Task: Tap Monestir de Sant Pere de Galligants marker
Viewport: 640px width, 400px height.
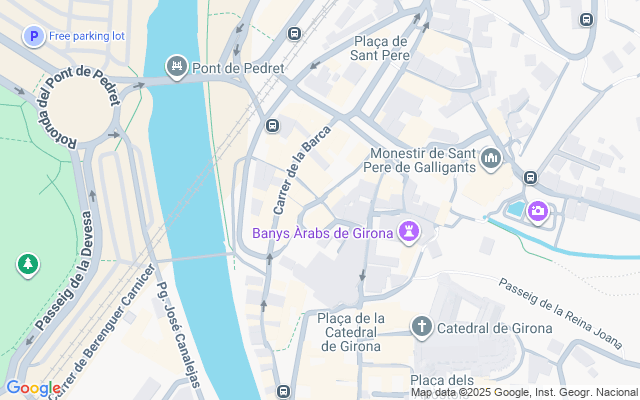Action: 491,158
